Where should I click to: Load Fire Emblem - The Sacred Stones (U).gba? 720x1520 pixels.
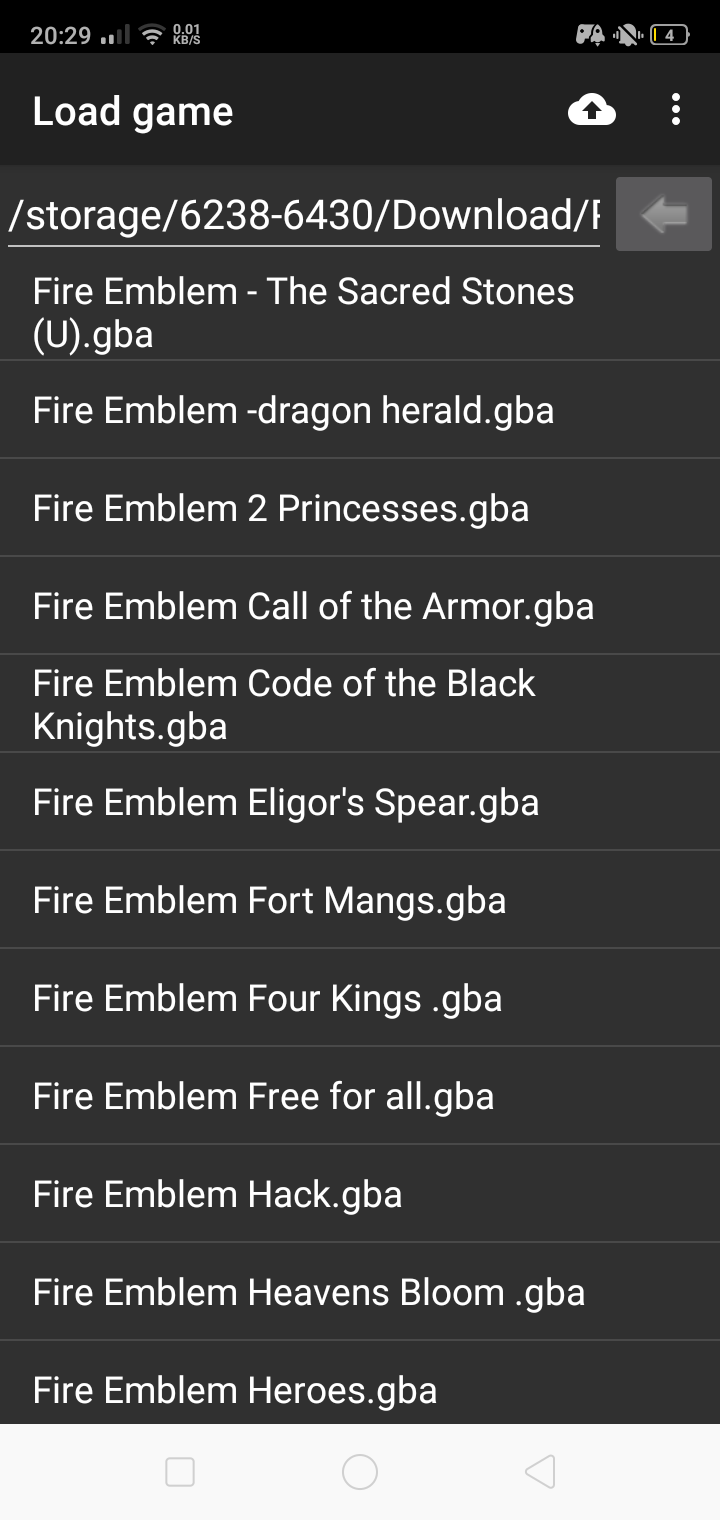pos(360,312)
